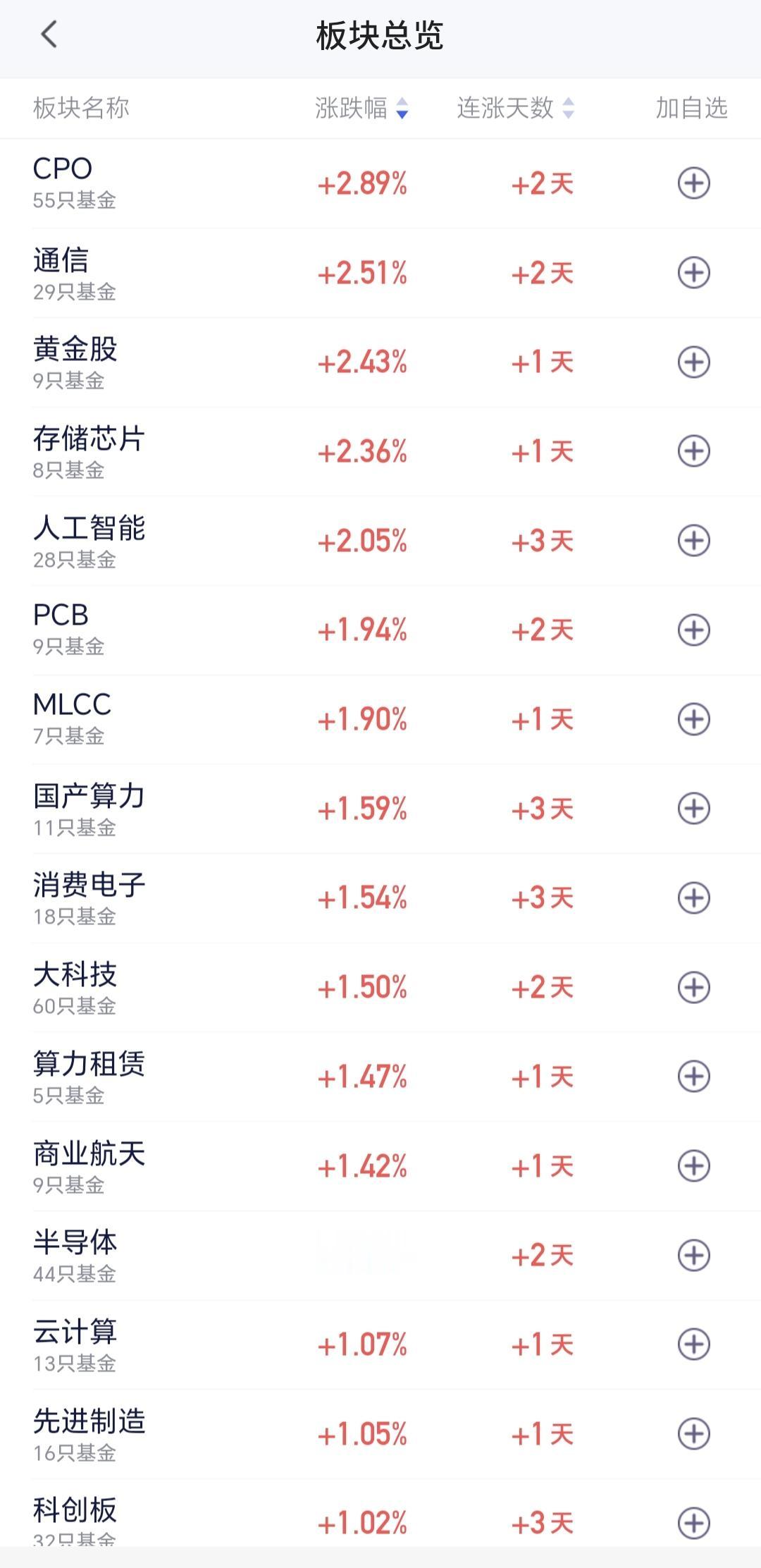This screenshot has width=761, height=1568.
Task: Open the 存储芯片 sector row
Action: point(380,452)
